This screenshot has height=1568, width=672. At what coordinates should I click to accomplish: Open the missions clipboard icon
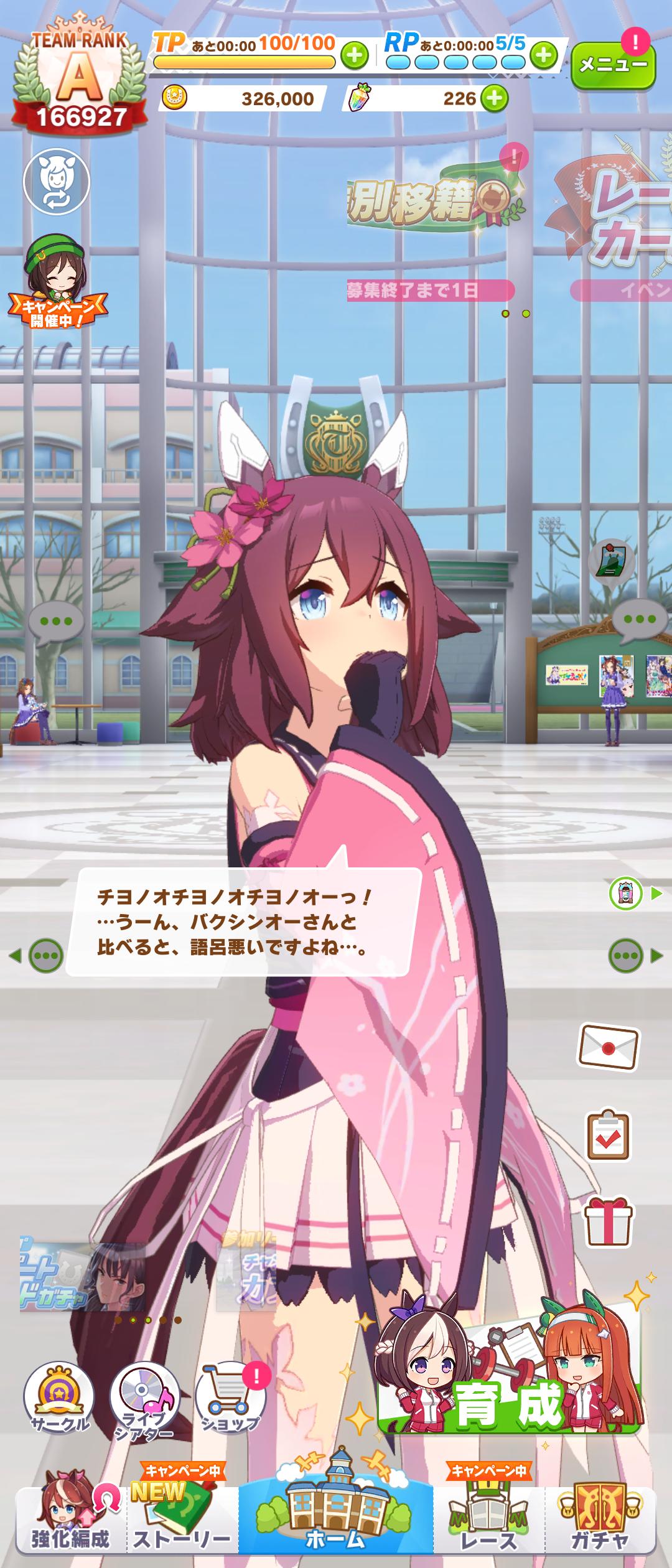click(x=608, y=1136)
